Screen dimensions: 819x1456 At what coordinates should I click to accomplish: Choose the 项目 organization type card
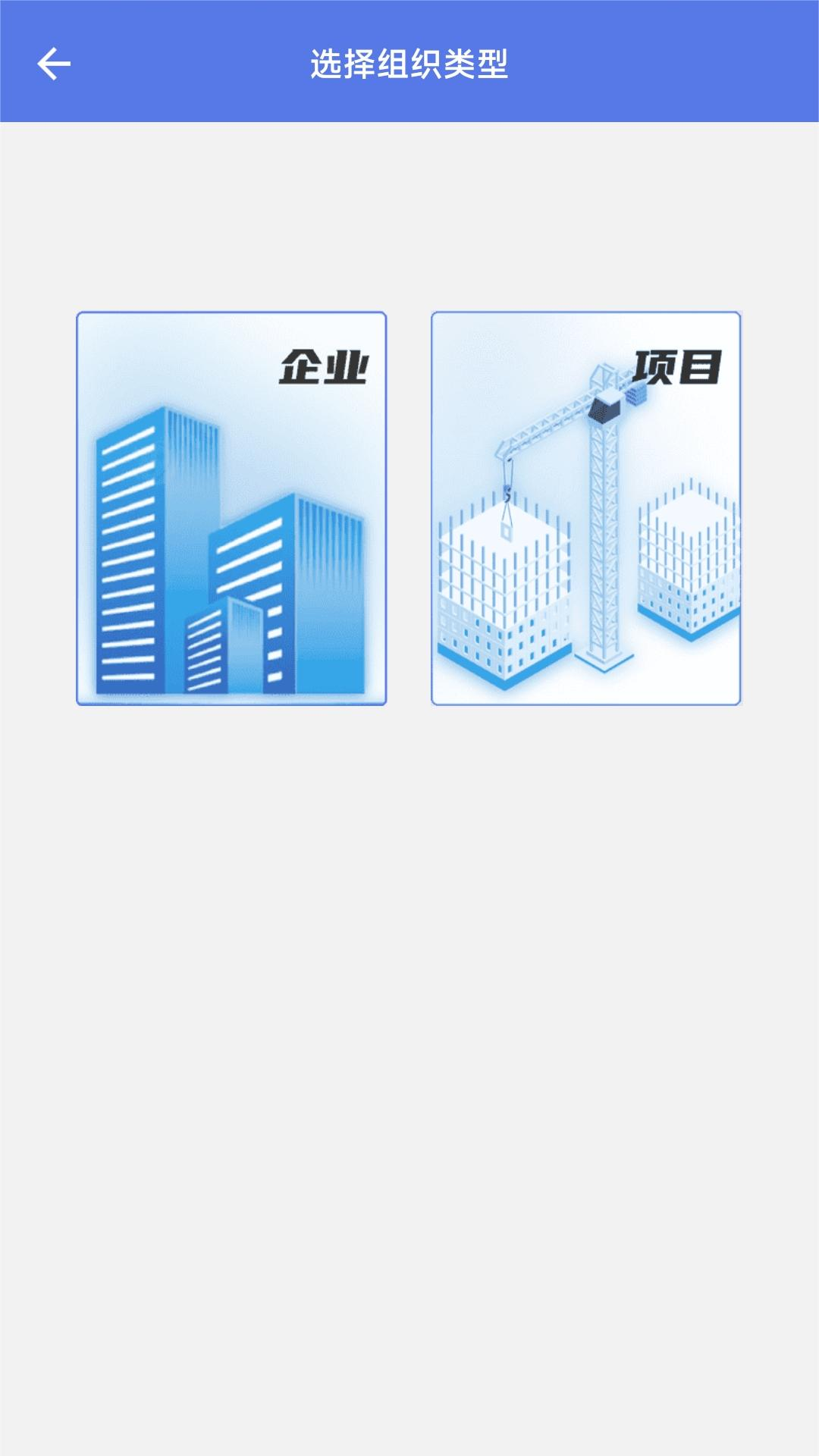pos(585,508)
